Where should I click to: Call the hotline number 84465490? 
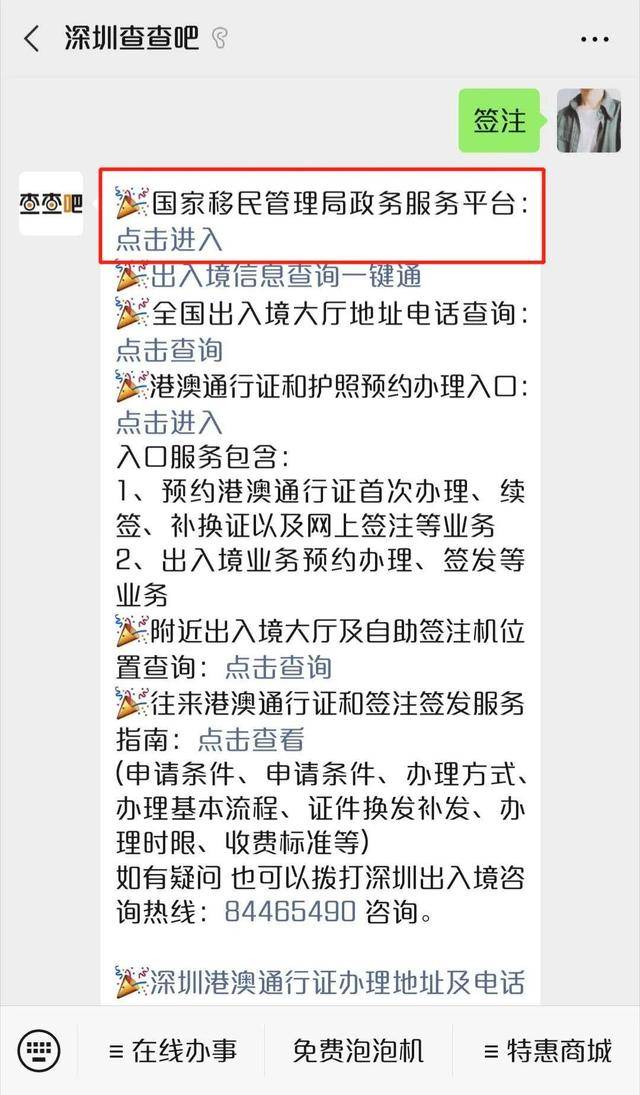click(x=290, y=911)
